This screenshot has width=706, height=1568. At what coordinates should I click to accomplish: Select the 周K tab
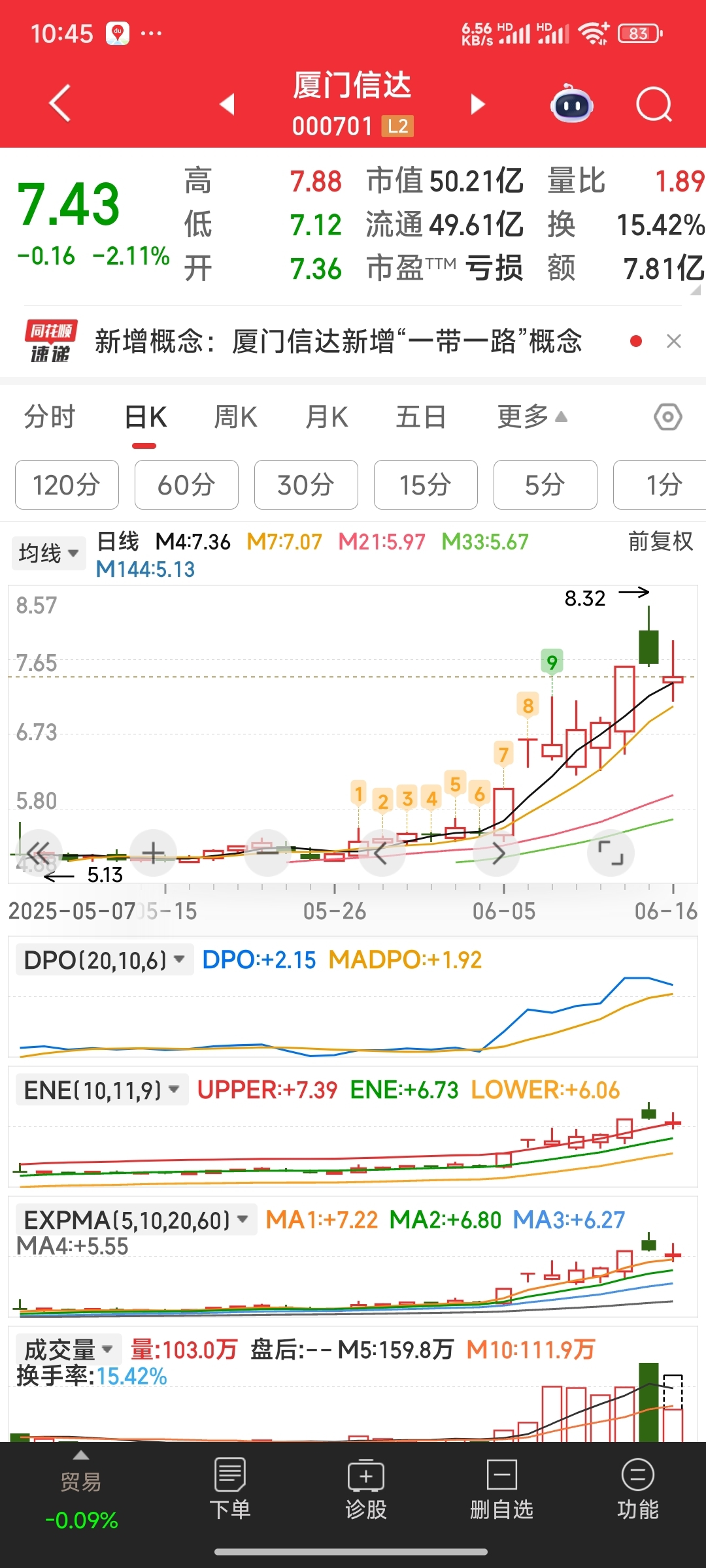tap(236, 417)
